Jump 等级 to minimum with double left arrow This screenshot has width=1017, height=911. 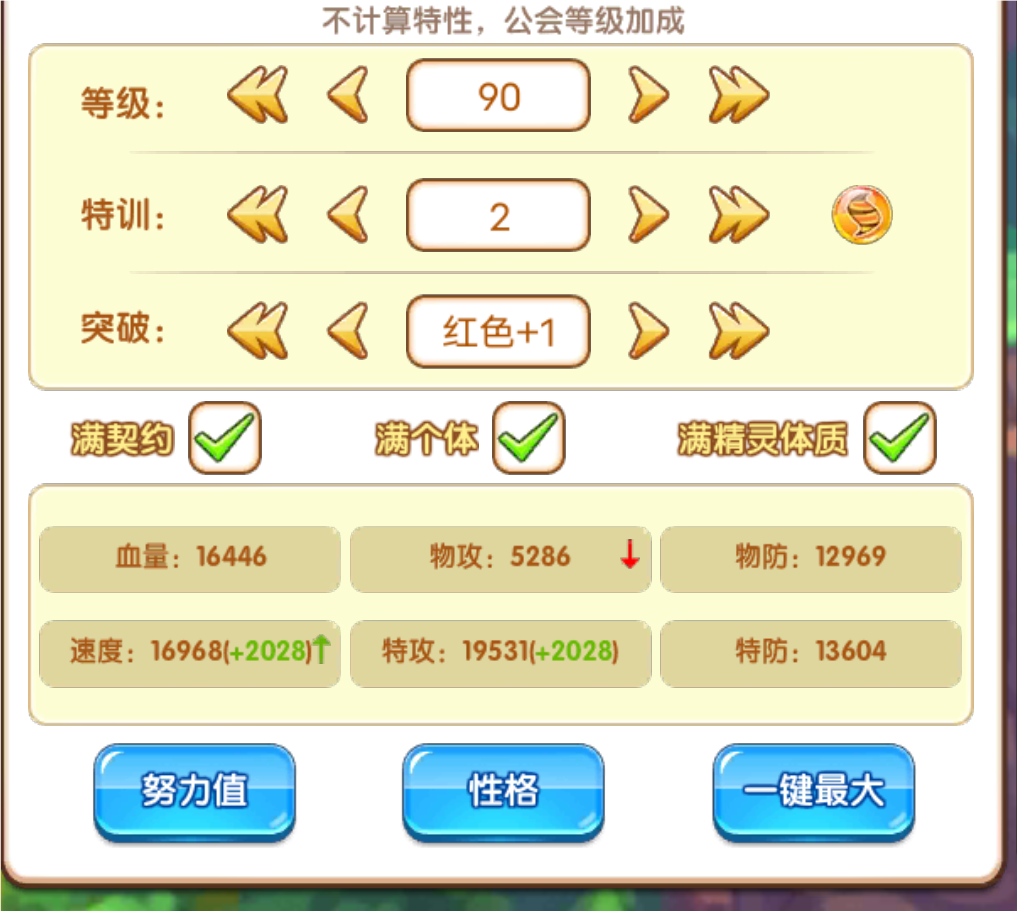(x=258, y=96)
